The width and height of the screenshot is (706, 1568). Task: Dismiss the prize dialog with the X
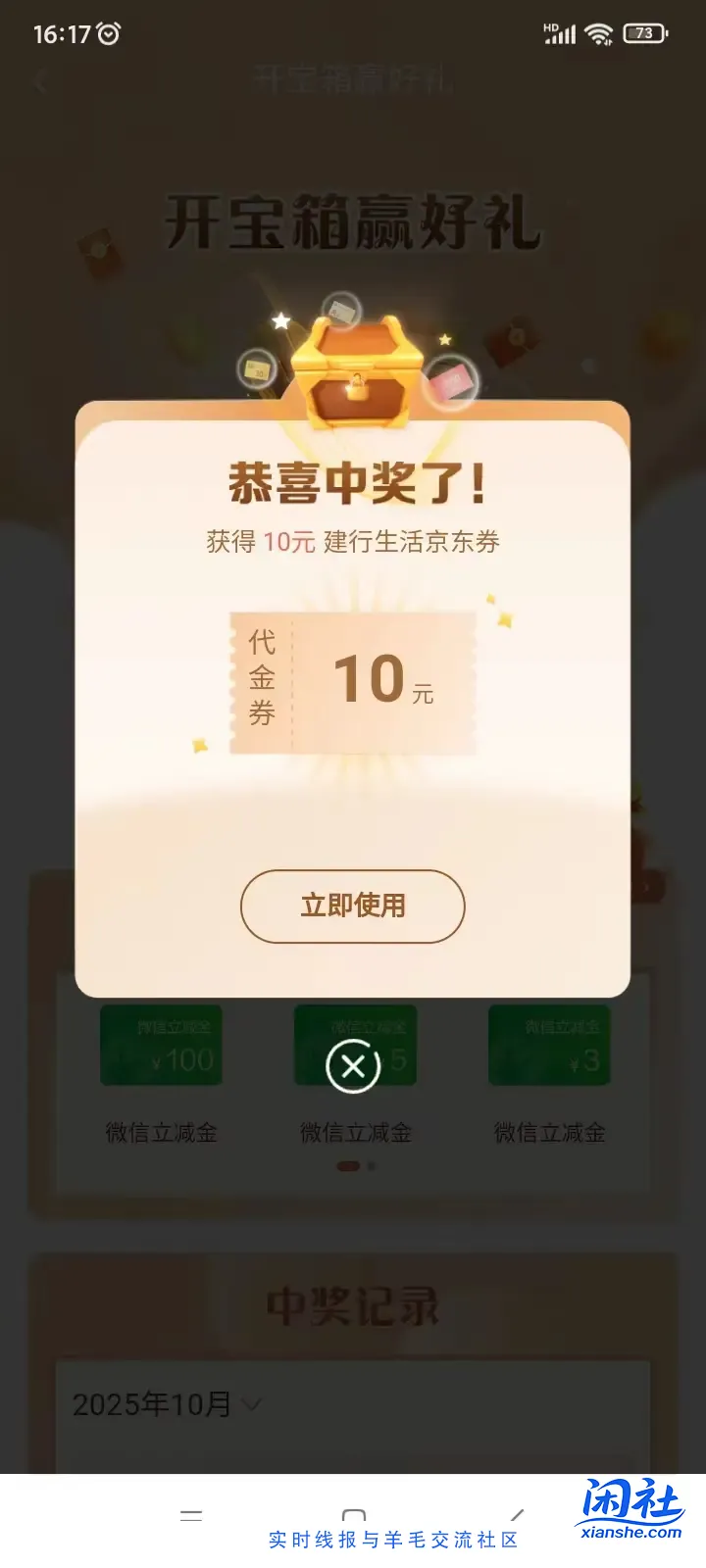click(353, 1066)
